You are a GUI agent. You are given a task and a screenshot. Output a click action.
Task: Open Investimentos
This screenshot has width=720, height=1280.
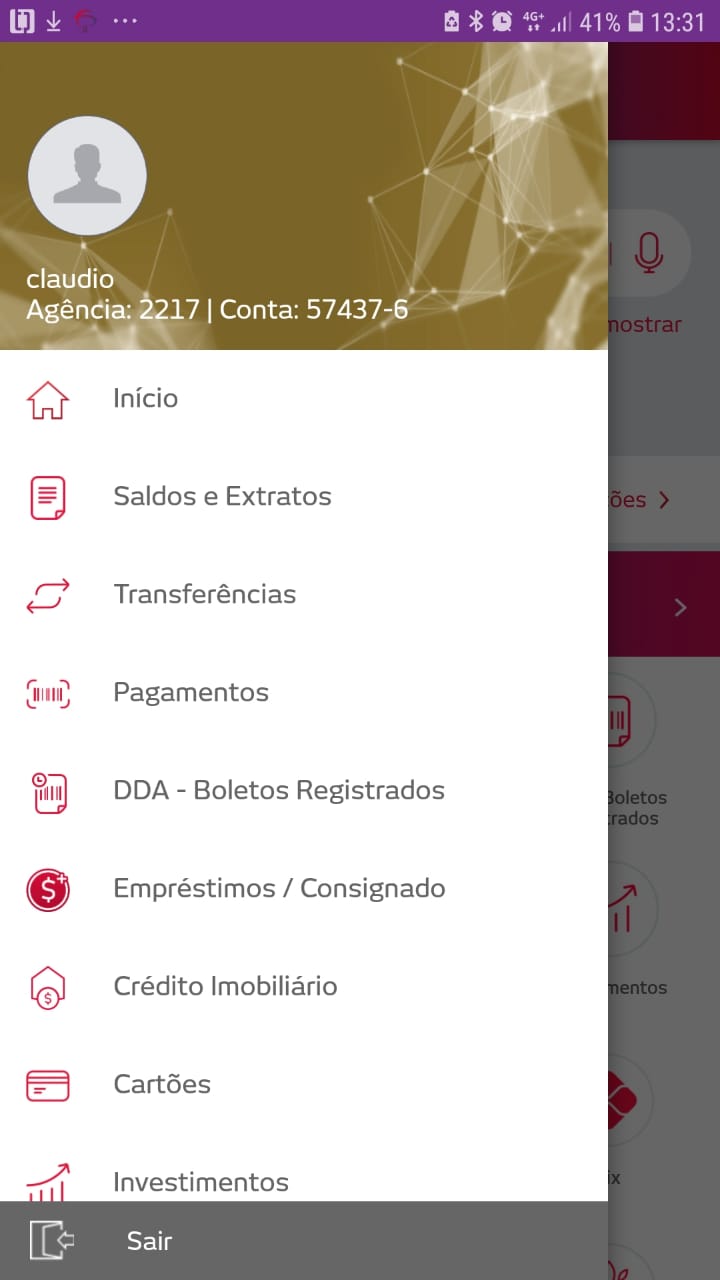click(200, 1180)
